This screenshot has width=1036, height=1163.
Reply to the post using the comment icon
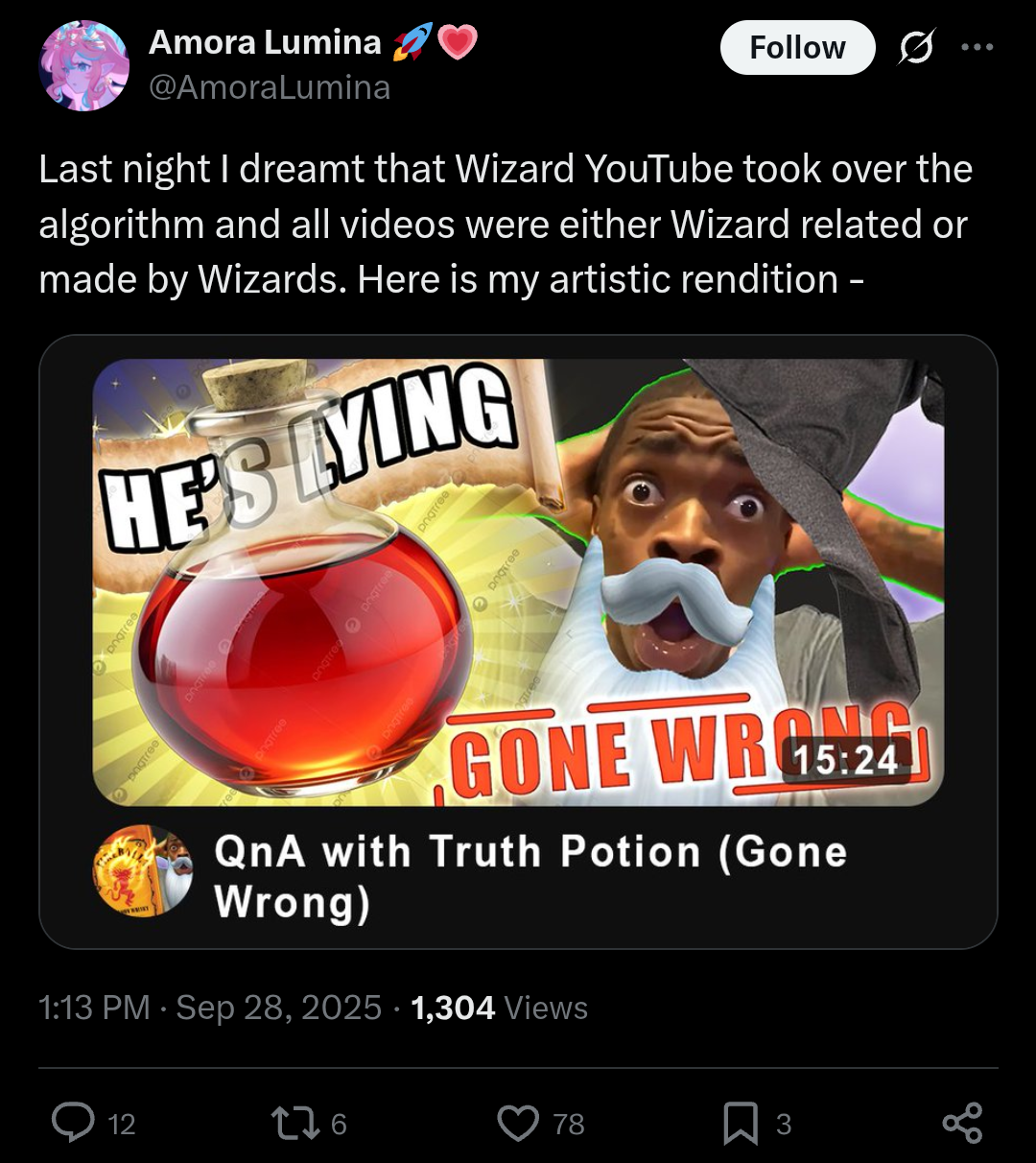tap(77, 1123)
